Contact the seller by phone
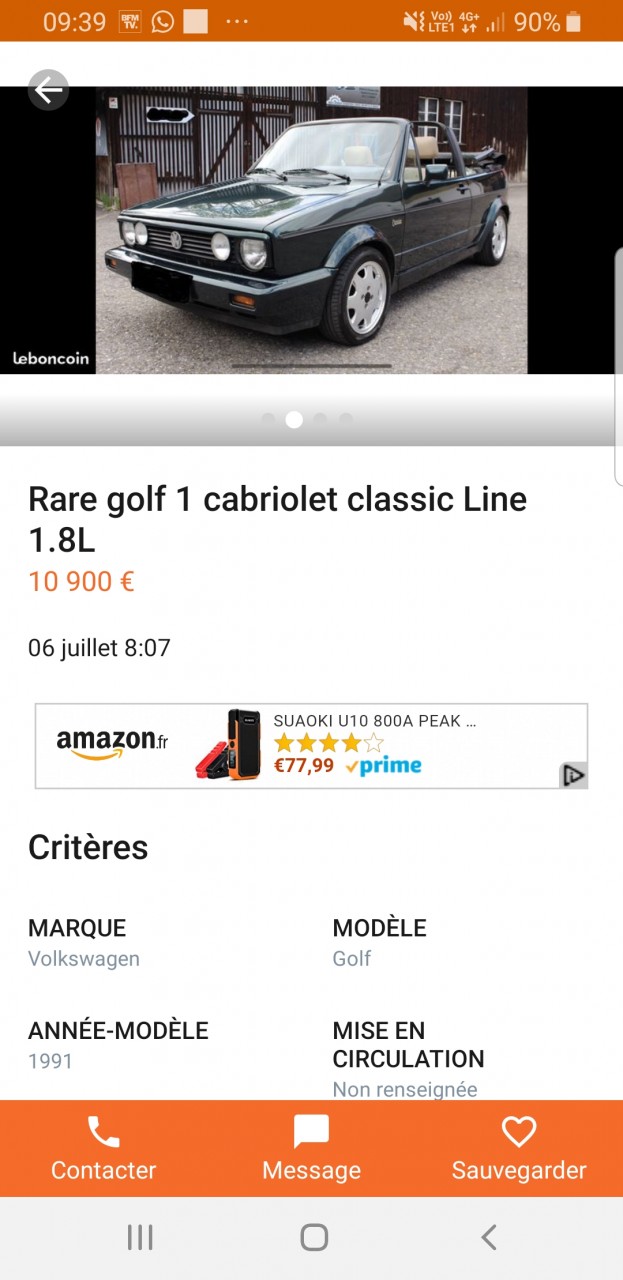 tap(104, 1148)
